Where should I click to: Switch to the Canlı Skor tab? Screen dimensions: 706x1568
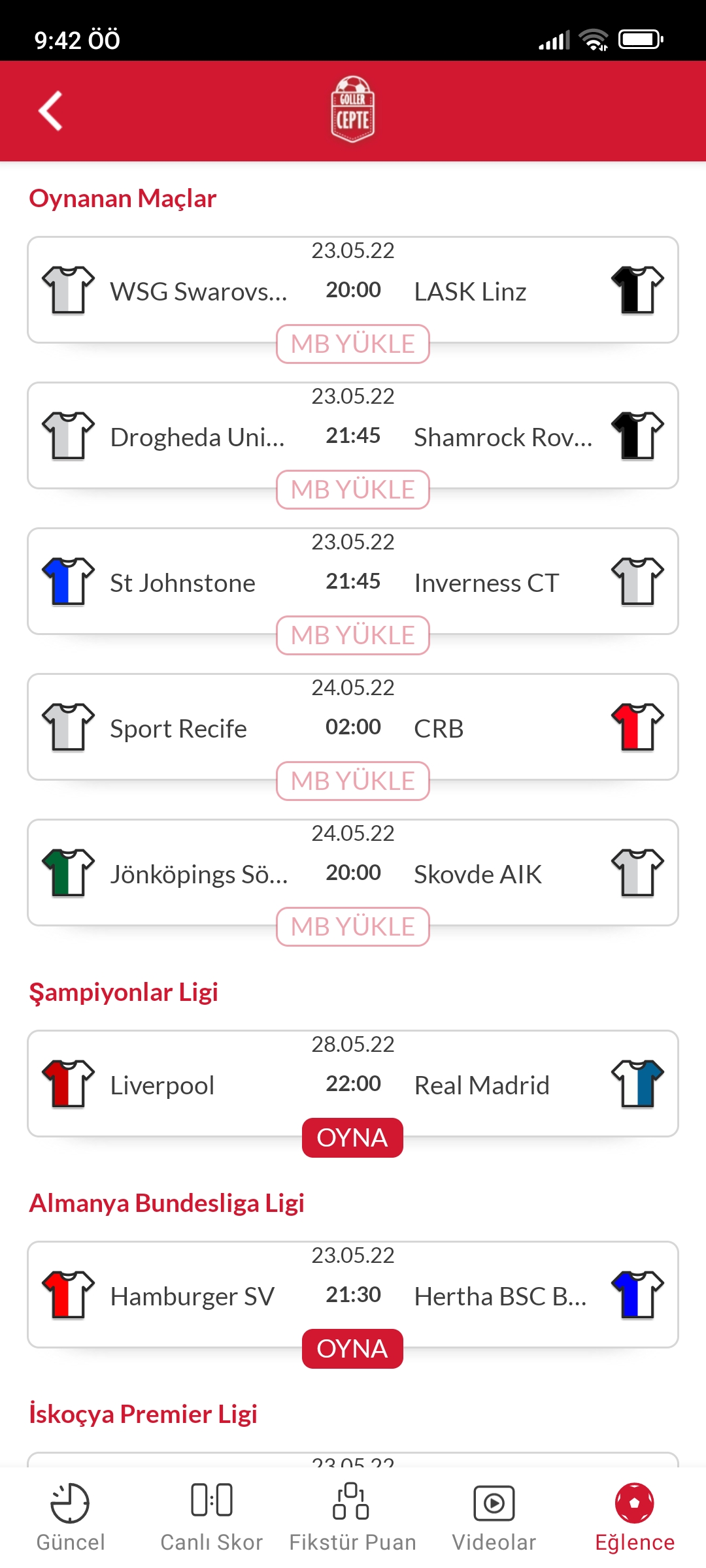(x=212, y=1517)
